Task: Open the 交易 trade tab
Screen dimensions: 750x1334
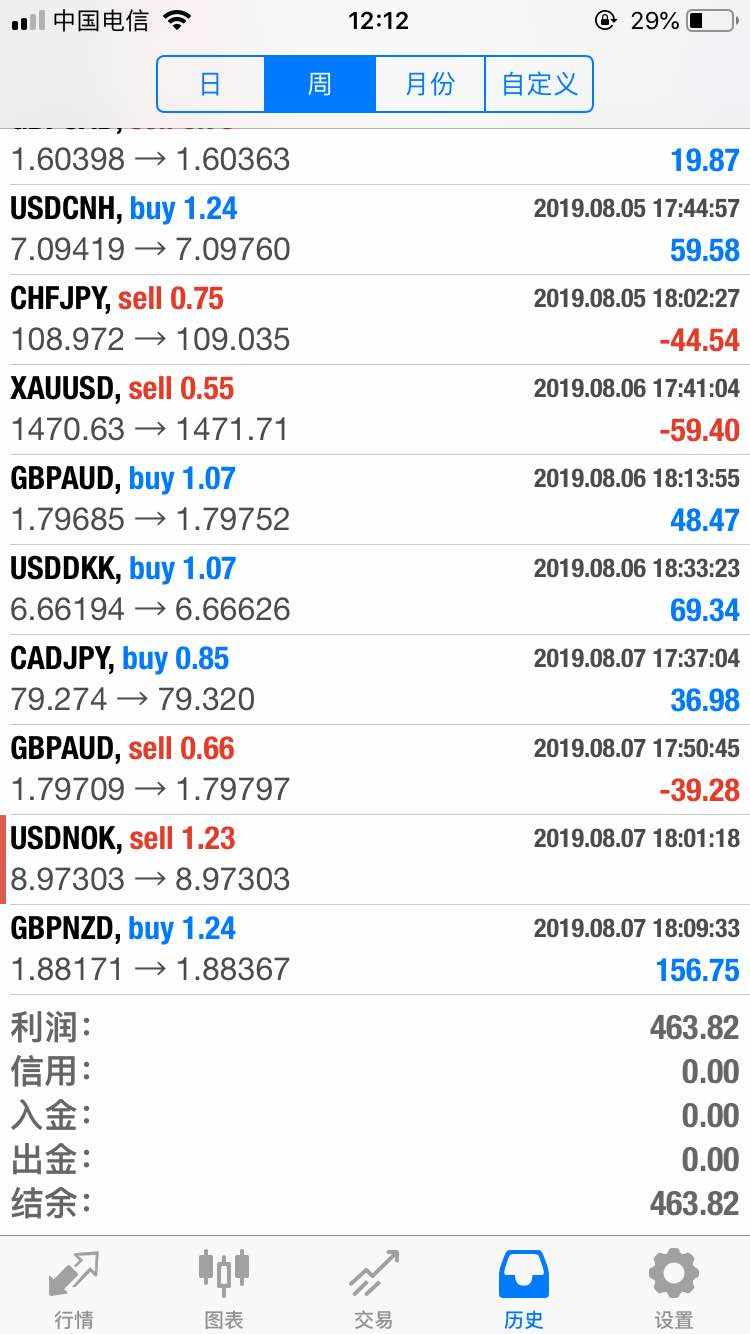Action: pos(374,1288)
